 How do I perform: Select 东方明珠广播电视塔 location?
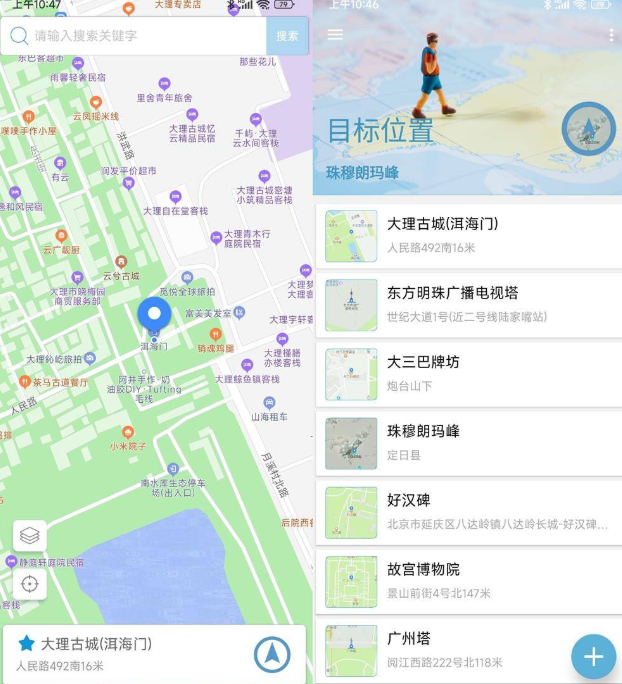[468, 304]
